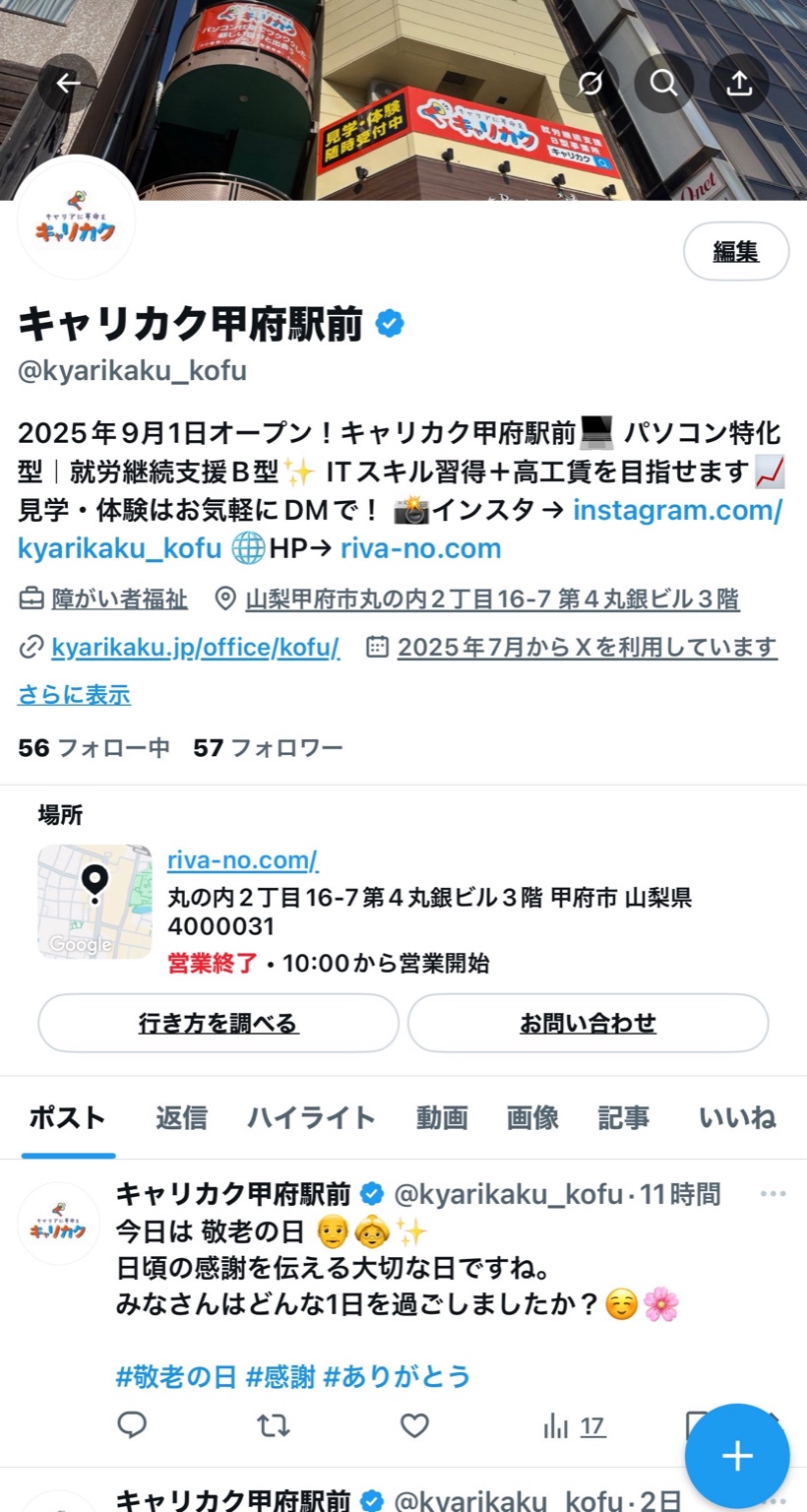Open profile search magnifier icon
807x1512 pixels.
(664, 84)
